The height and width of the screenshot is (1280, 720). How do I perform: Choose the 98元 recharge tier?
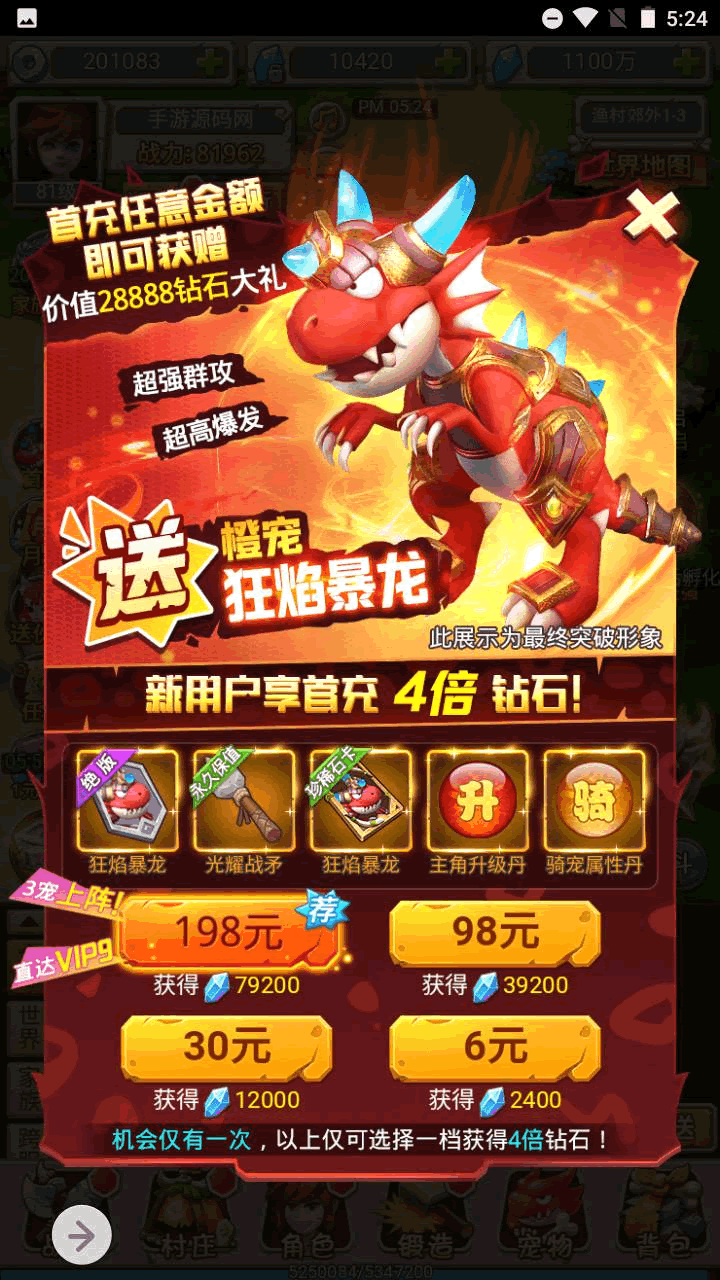tap(495, 933)
